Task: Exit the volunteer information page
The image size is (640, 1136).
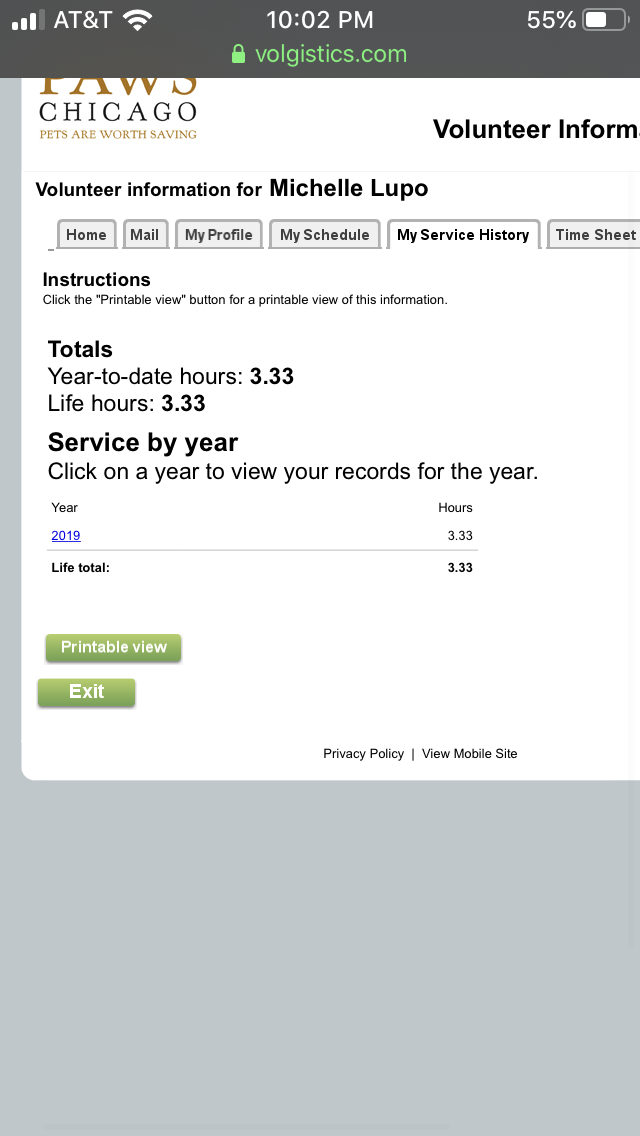Action: 87,692
